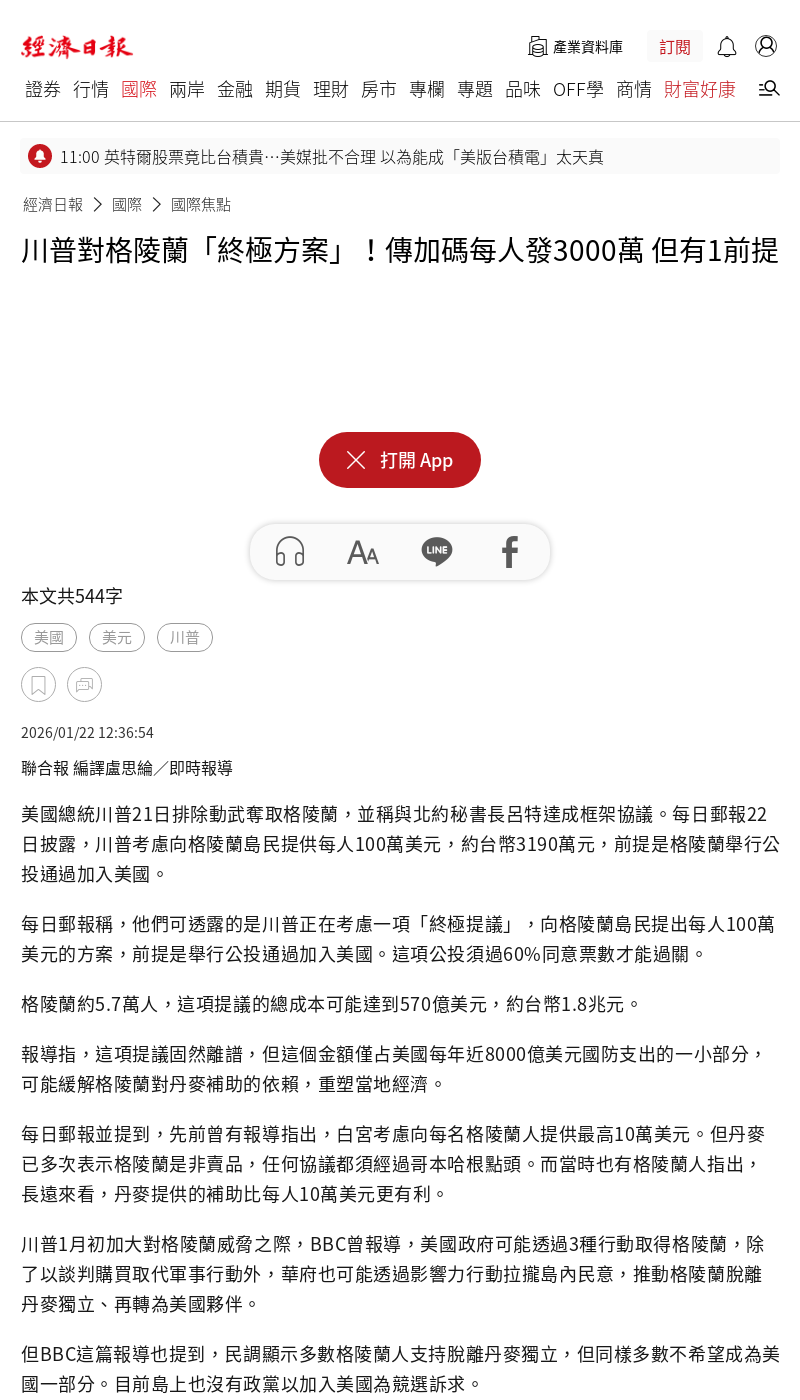Open the search menu icon
This screenshot has width=800, height=1400.
(769, 89)
